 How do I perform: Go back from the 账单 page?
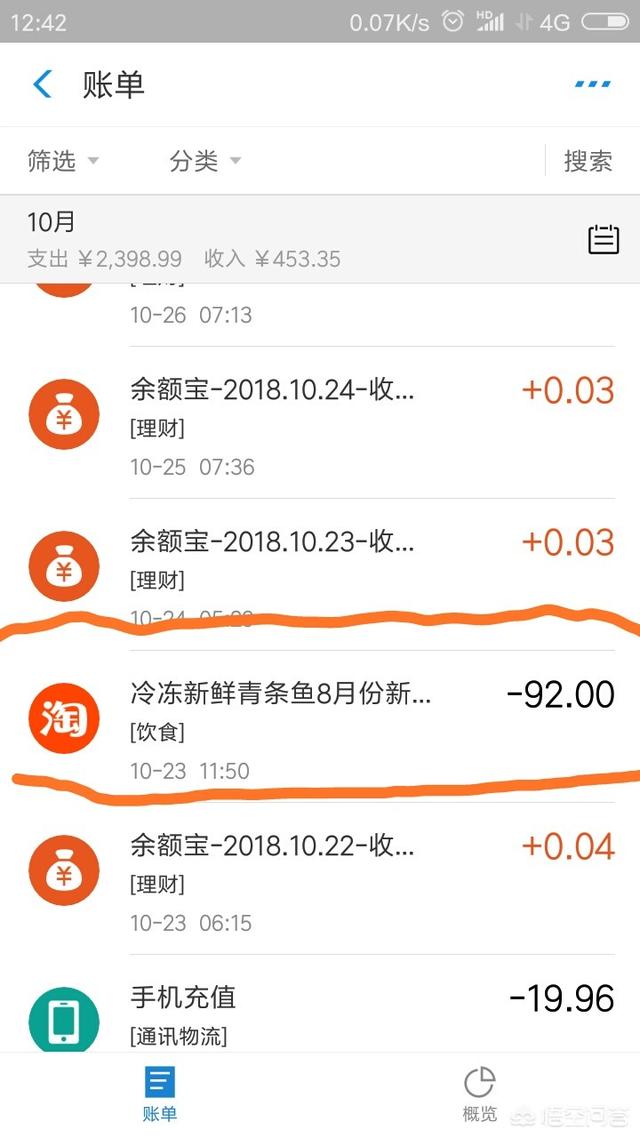43,84
